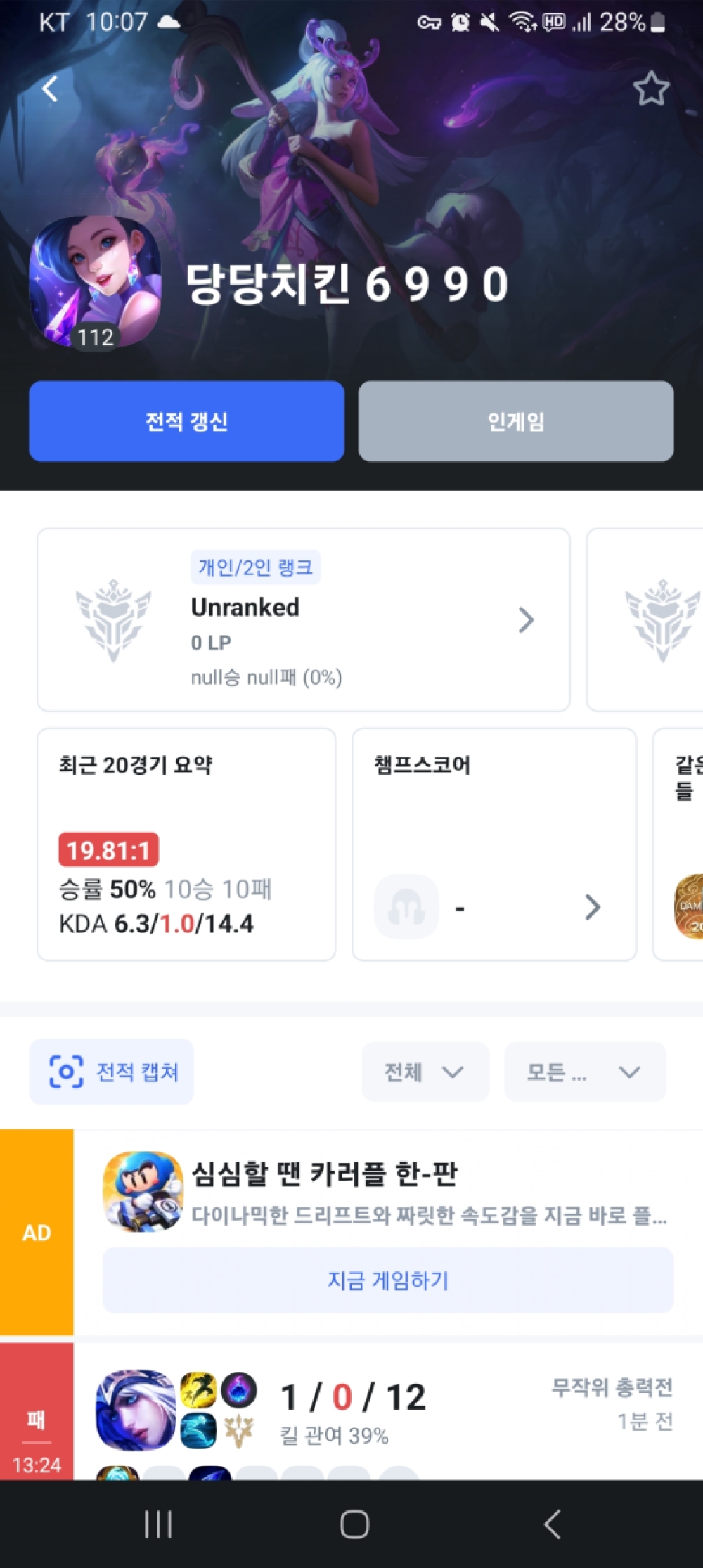Viewport: 703px width, 1568px height.
Task: Open recent apps from the navigation bar
Action: point(157,1524)
